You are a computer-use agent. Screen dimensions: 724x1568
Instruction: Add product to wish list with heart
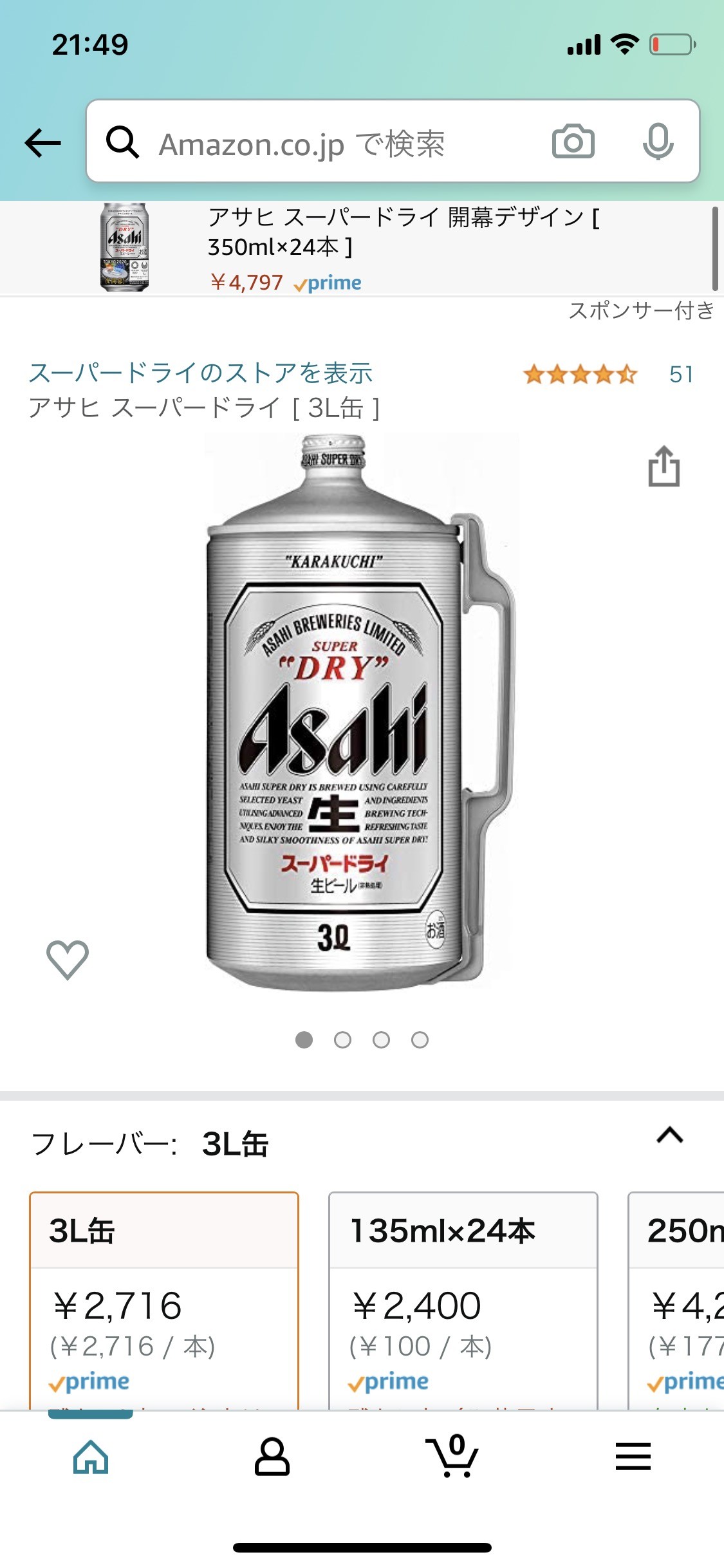click(x=68, y=960)
